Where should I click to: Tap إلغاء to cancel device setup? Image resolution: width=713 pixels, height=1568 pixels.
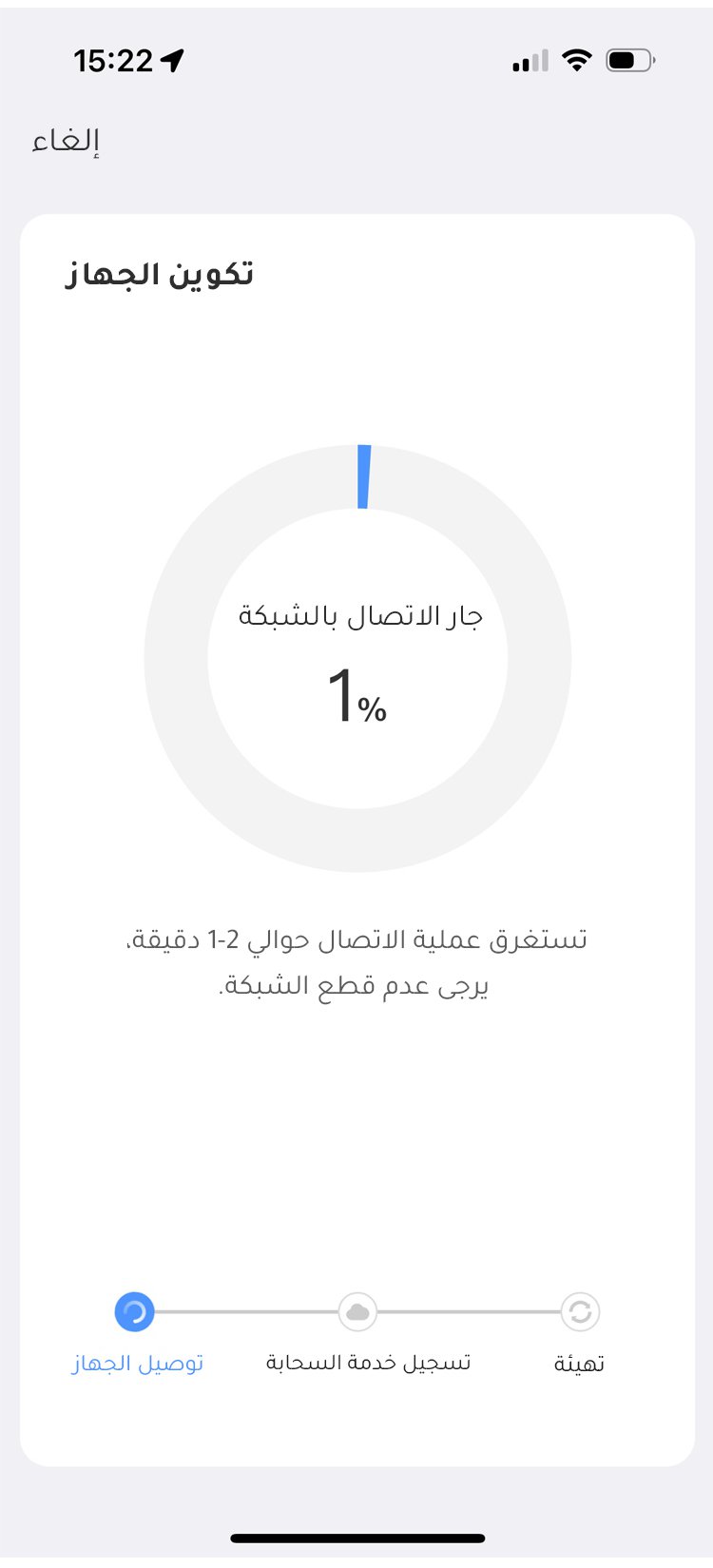(66, 142)
